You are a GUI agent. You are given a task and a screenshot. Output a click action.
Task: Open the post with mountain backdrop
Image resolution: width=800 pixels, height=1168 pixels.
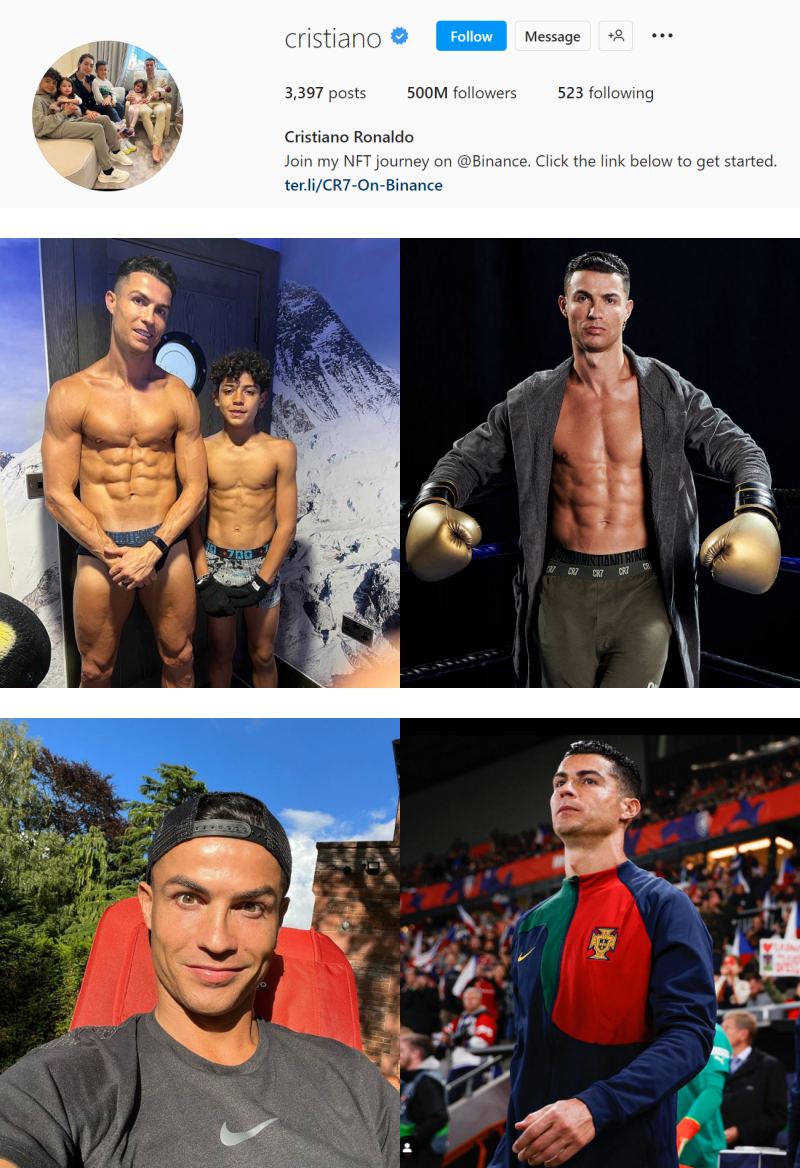pos(200,462)
